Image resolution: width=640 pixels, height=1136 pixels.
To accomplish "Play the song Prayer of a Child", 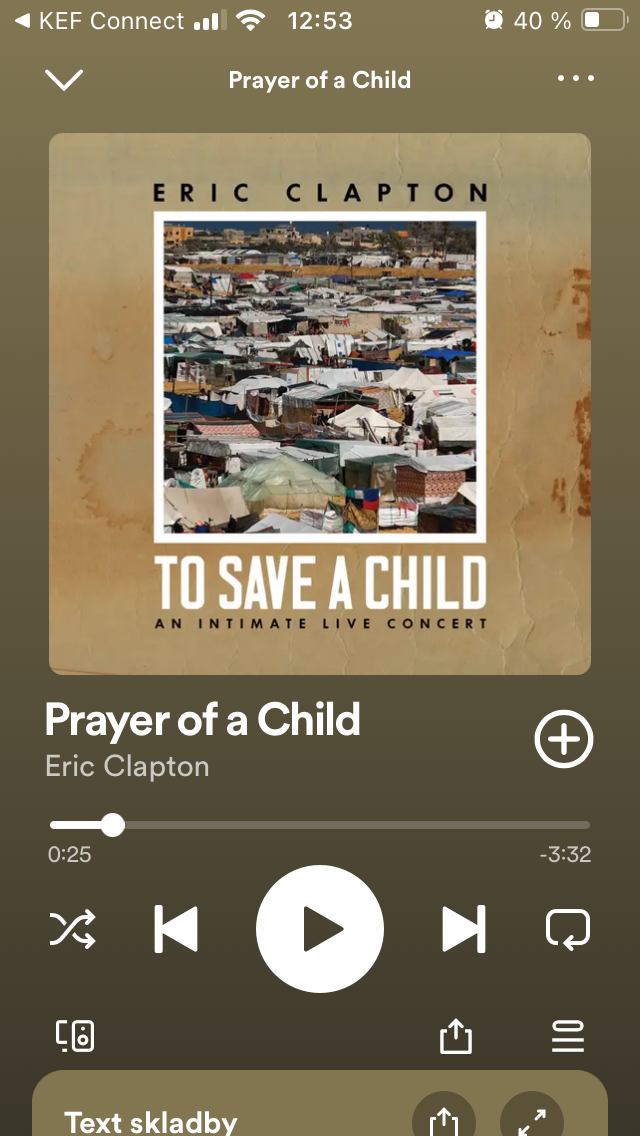I will [x=320, y=929].
